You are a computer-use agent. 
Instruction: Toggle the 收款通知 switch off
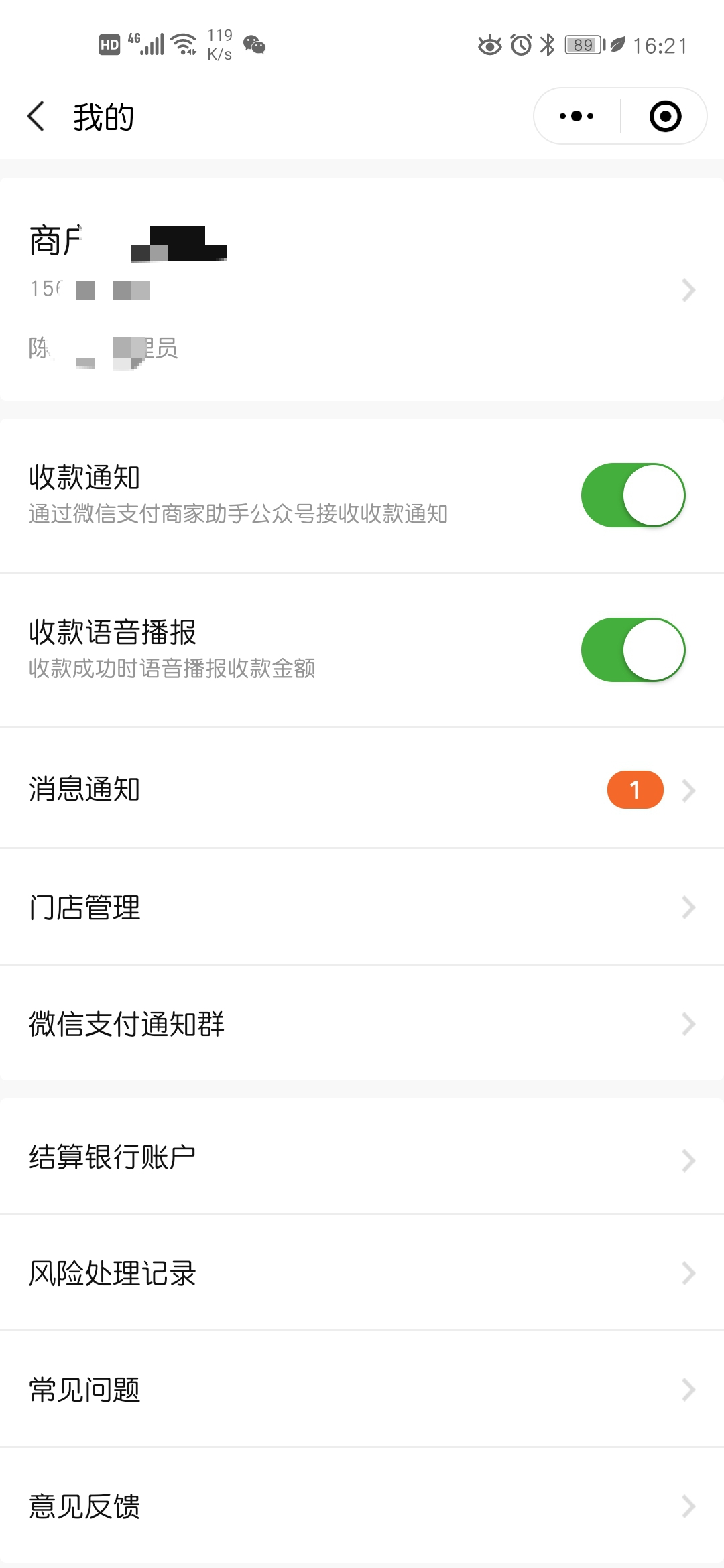[633, 495]
